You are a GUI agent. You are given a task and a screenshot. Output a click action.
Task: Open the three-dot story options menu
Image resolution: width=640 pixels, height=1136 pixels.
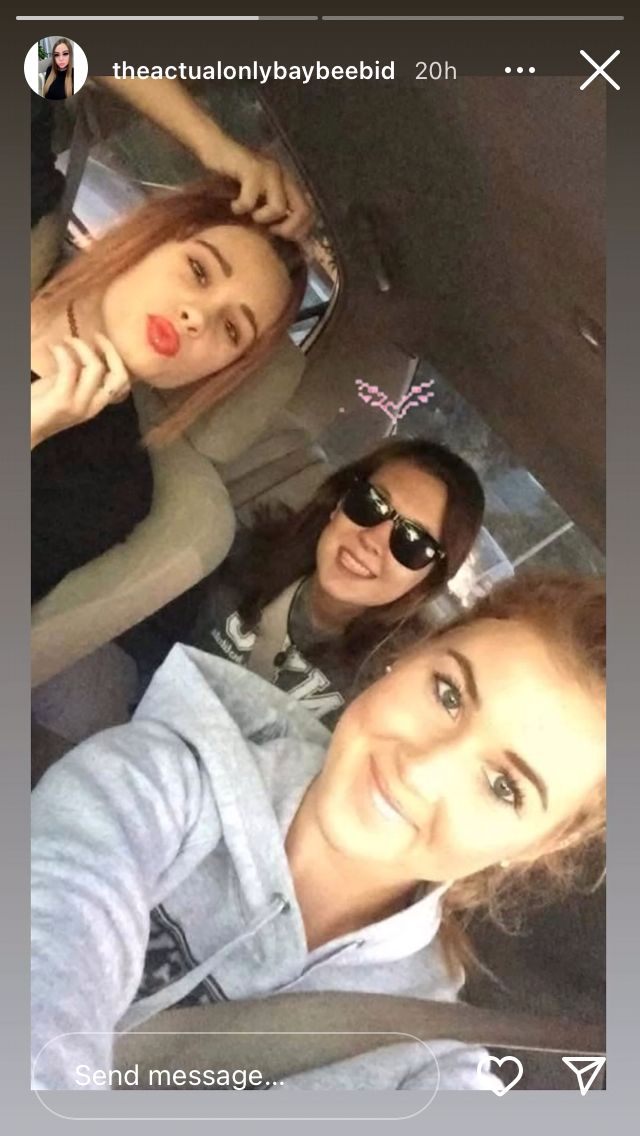click(x=520, y=71)
